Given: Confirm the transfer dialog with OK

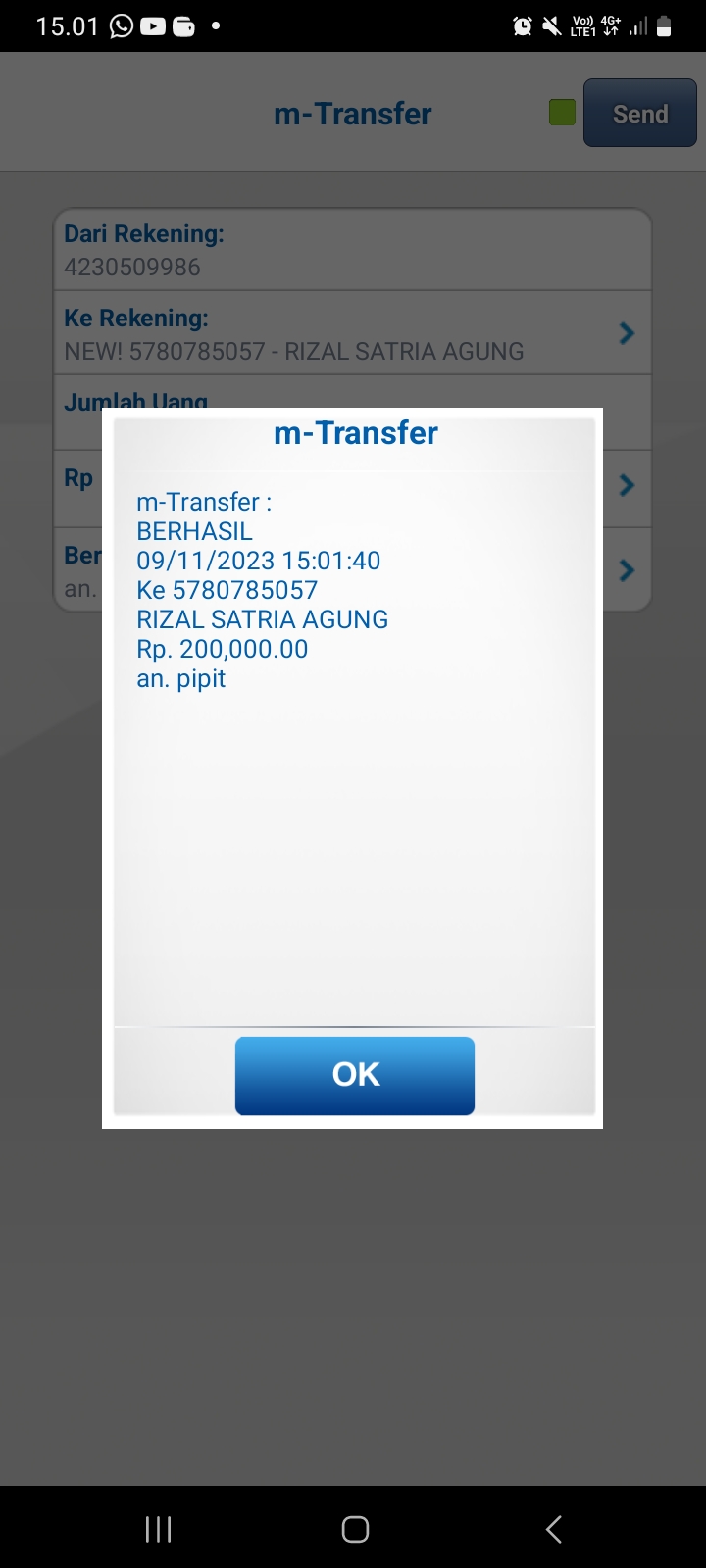Looking at the screenshot, I should 354,1075.
